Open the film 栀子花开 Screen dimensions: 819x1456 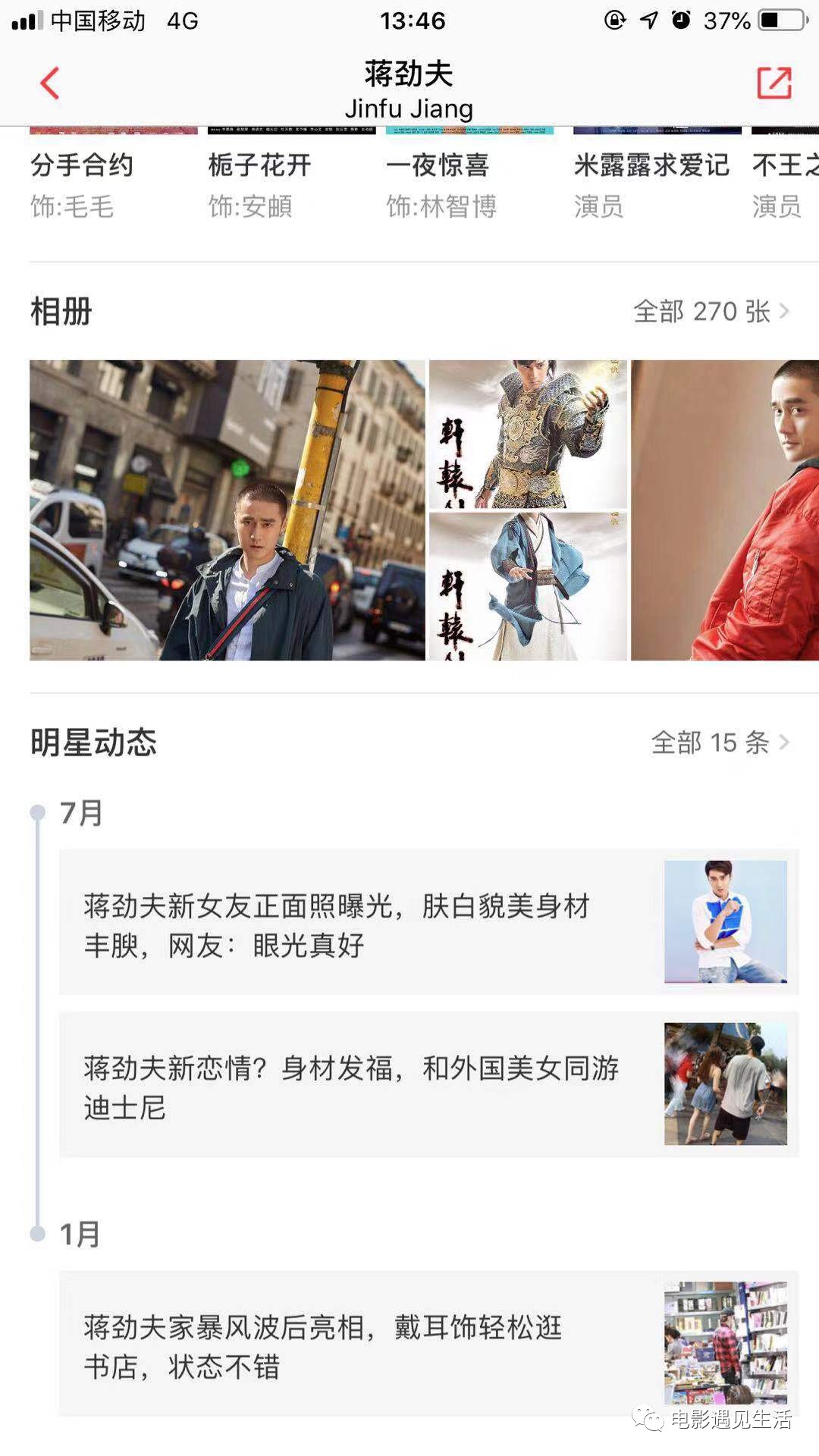click(x=259, y=165)
